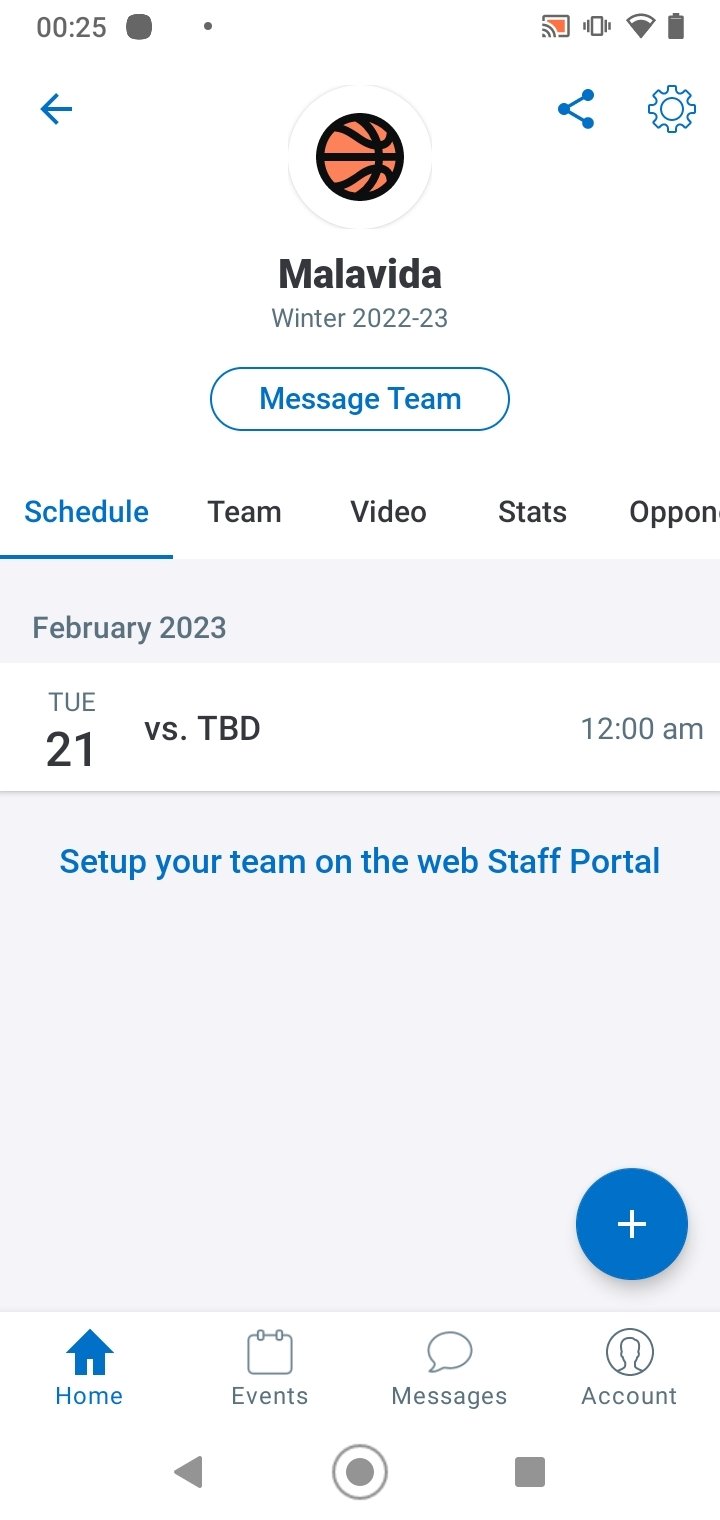Switch to the Team tab
Image resolution: width=720 pixels, height=1520 pixels.
pyautogui.click(x=244, y=512)
